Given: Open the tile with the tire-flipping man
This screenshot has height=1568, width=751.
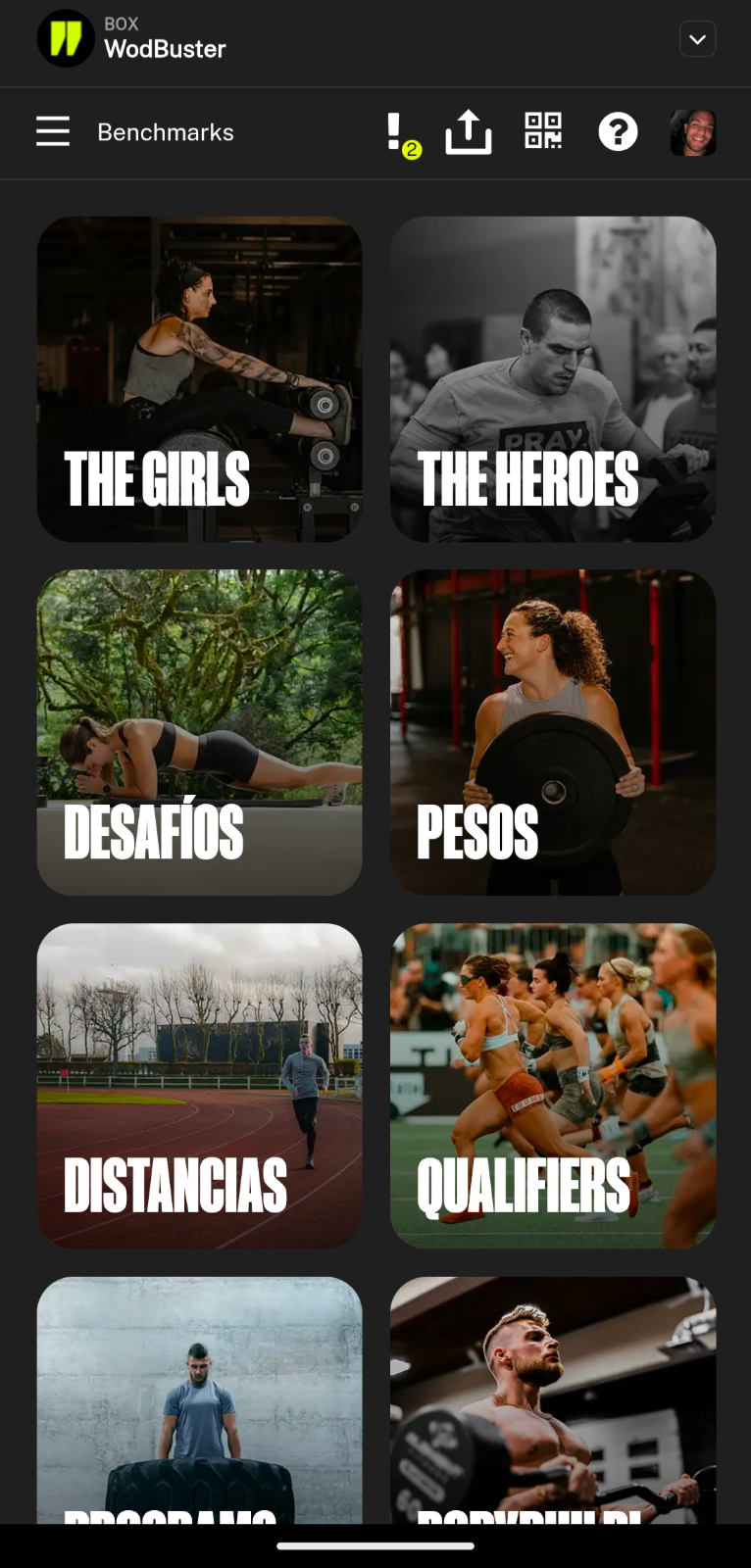Looking at the screenshot, I should pos(200,1399).
